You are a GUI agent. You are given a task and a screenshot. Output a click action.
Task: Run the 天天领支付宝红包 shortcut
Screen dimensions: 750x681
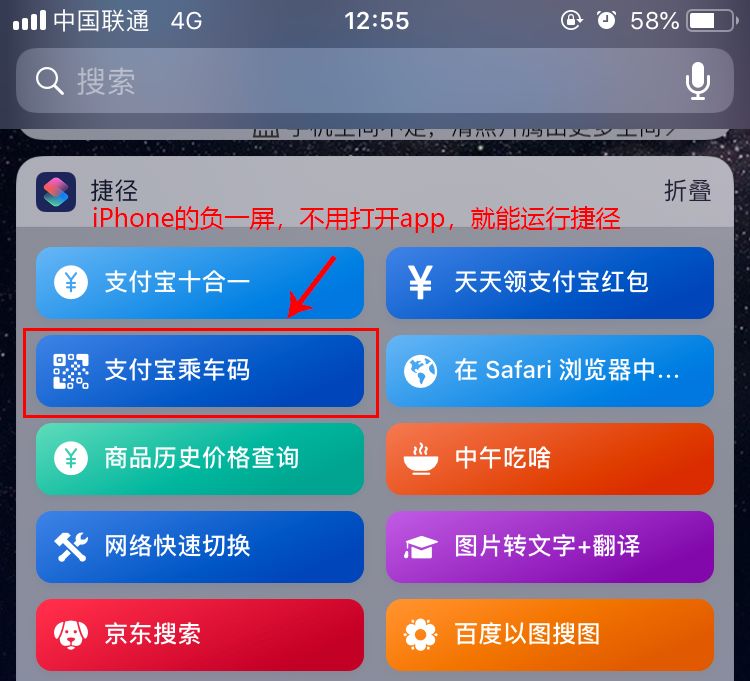550,282
